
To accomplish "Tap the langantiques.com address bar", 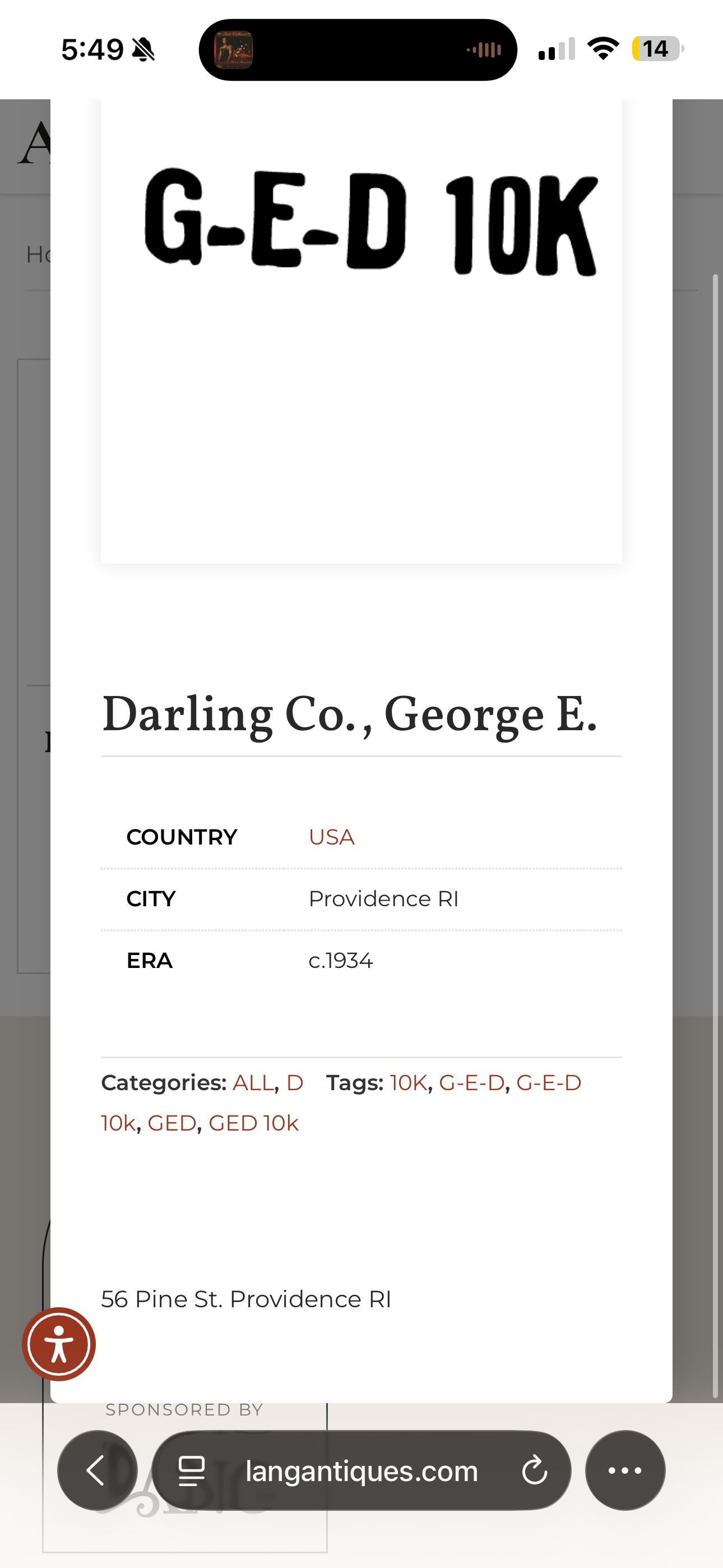I will click(361, 1470).
